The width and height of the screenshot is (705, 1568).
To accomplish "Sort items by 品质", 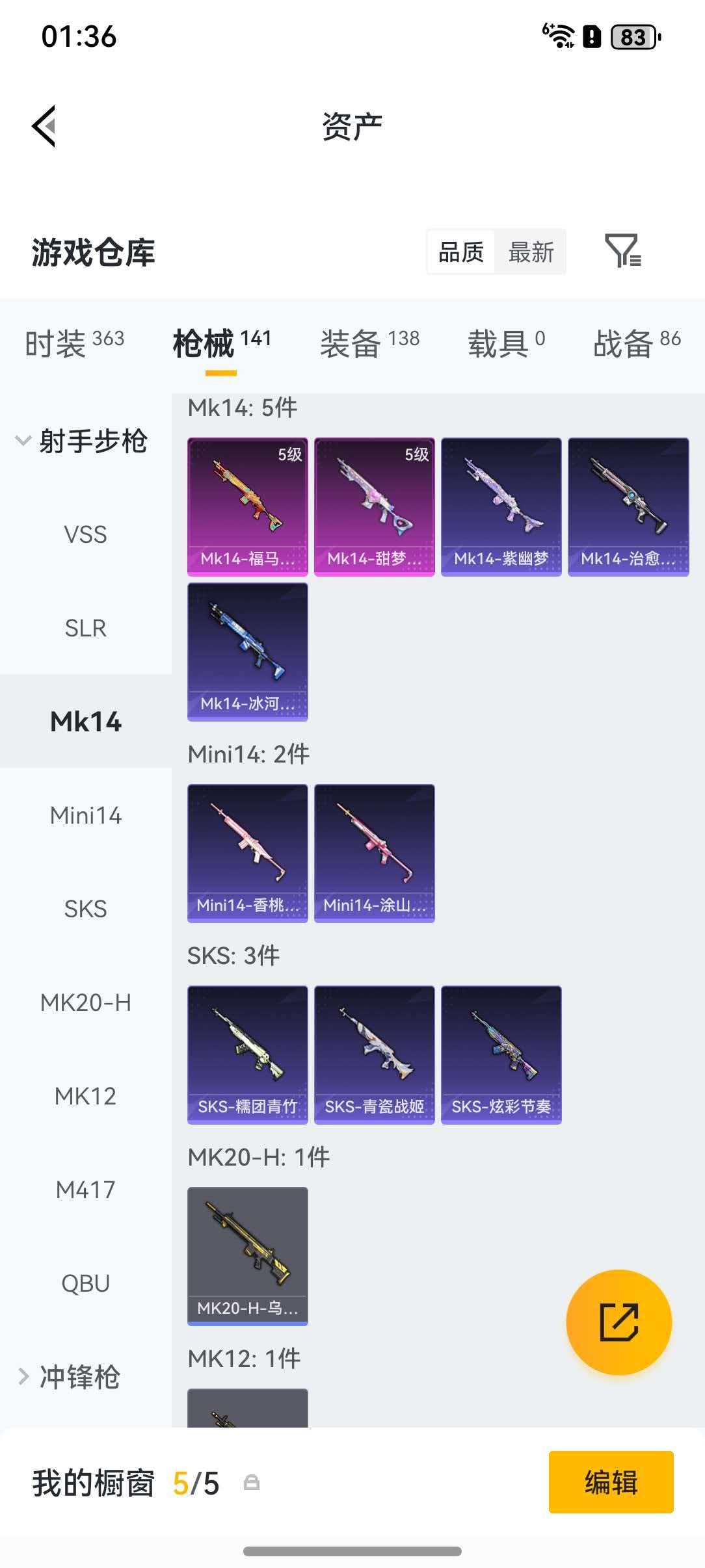I will (x=461, y=252).
